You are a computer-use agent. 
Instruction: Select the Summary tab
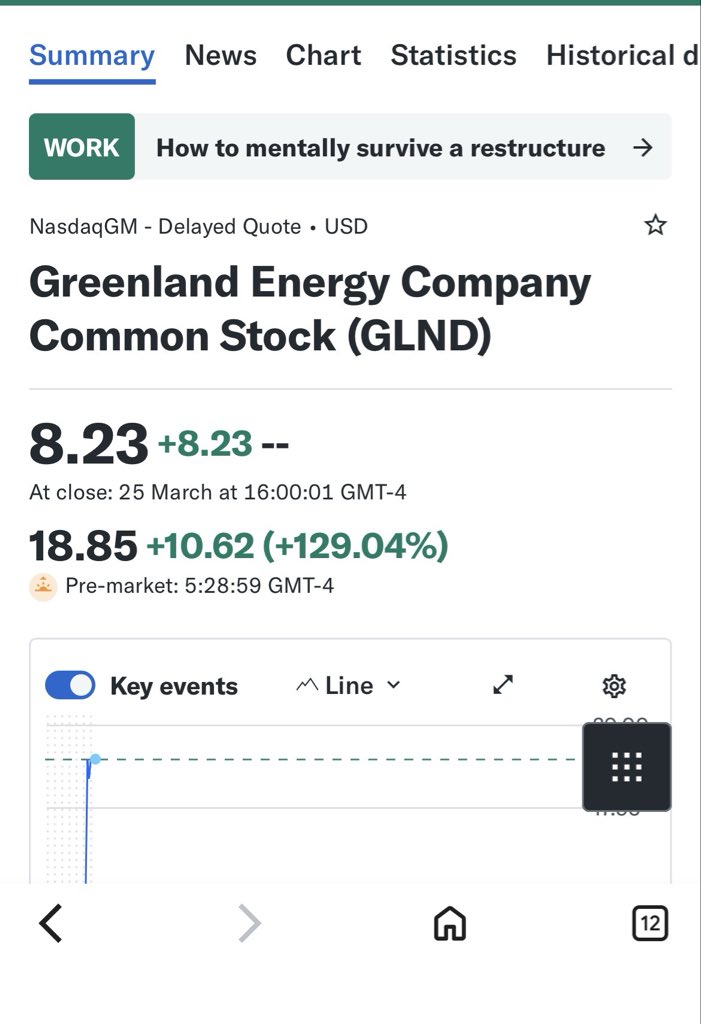91,55
